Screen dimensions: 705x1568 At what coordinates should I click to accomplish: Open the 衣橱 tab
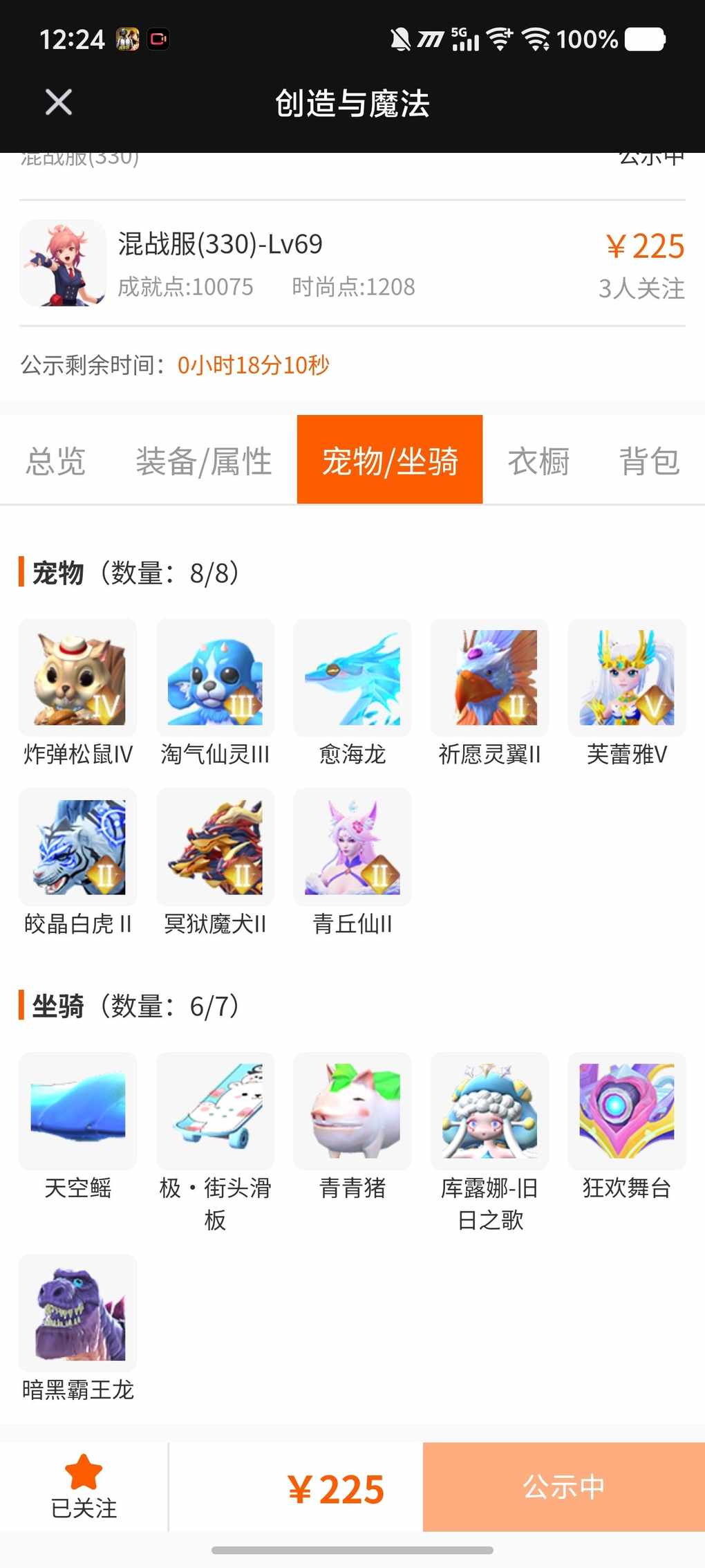pyautogui.click(x=538, y=461)
